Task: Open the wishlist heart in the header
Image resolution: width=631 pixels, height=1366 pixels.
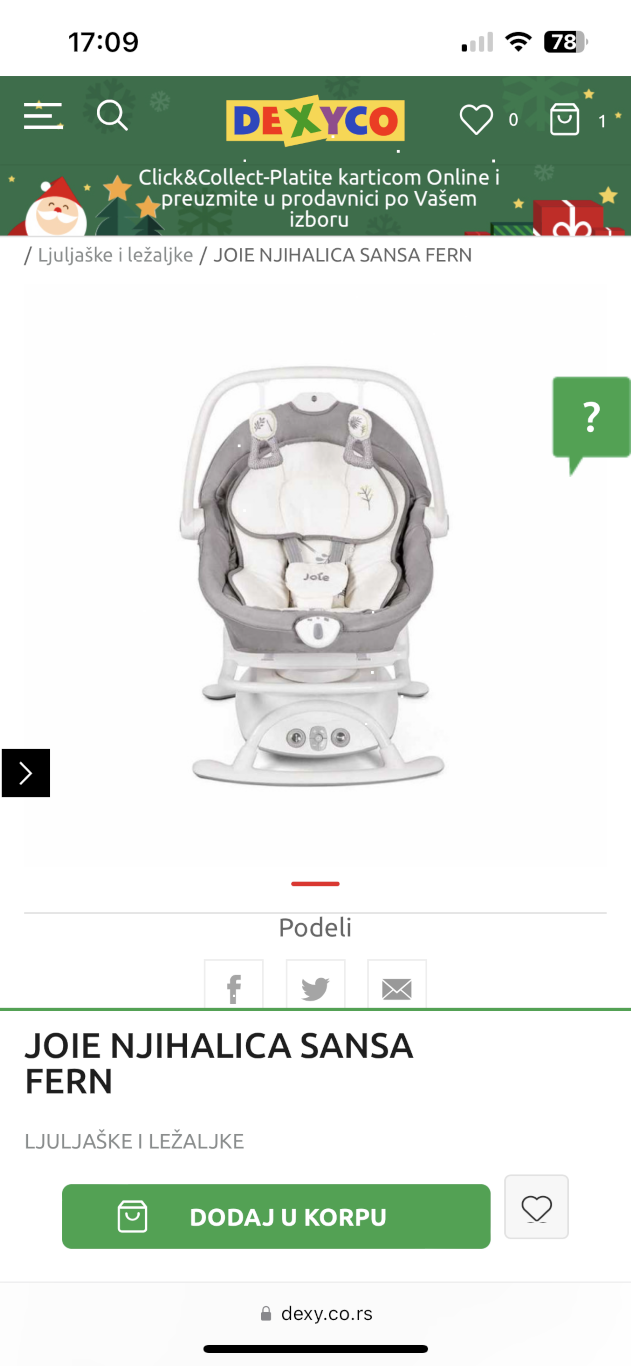Action: (x=476, y=120)
